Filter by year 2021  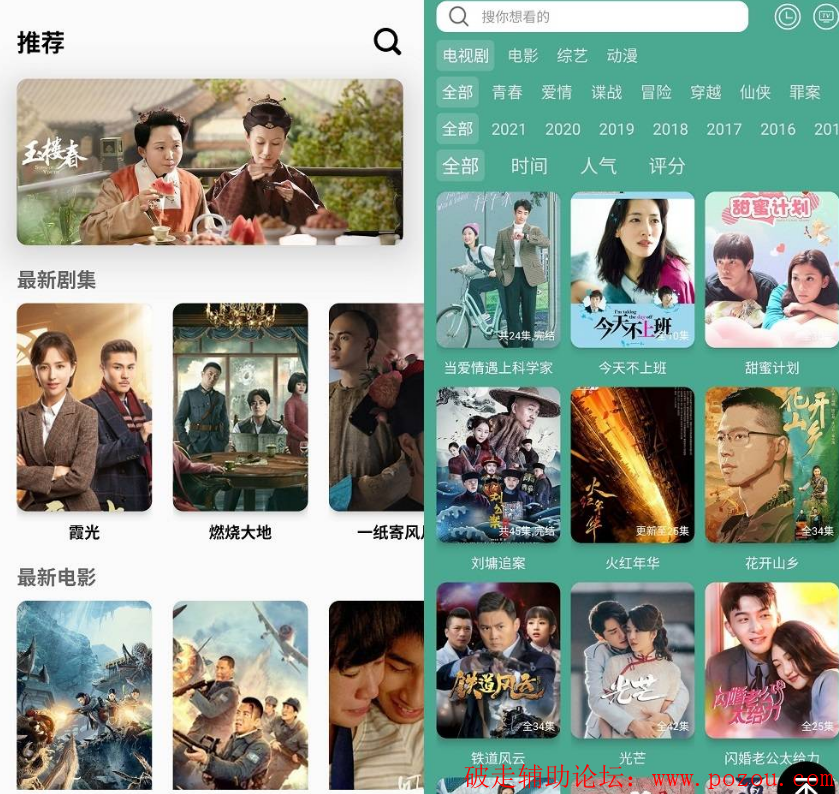pos(508,129)
